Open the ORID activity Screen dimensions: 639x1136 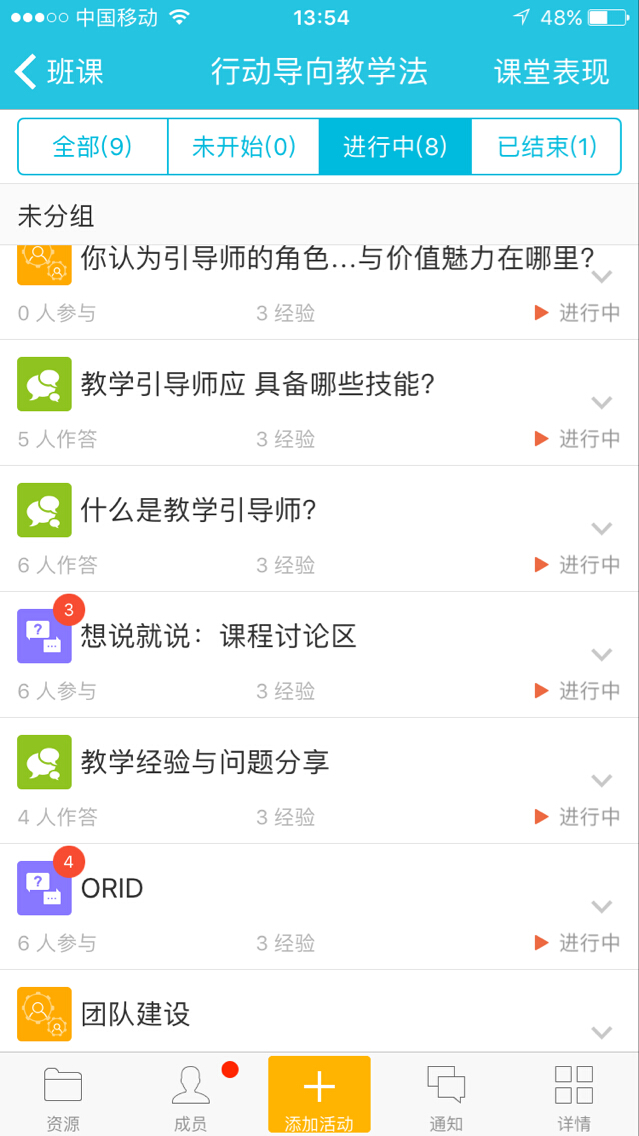coord(320,907)
